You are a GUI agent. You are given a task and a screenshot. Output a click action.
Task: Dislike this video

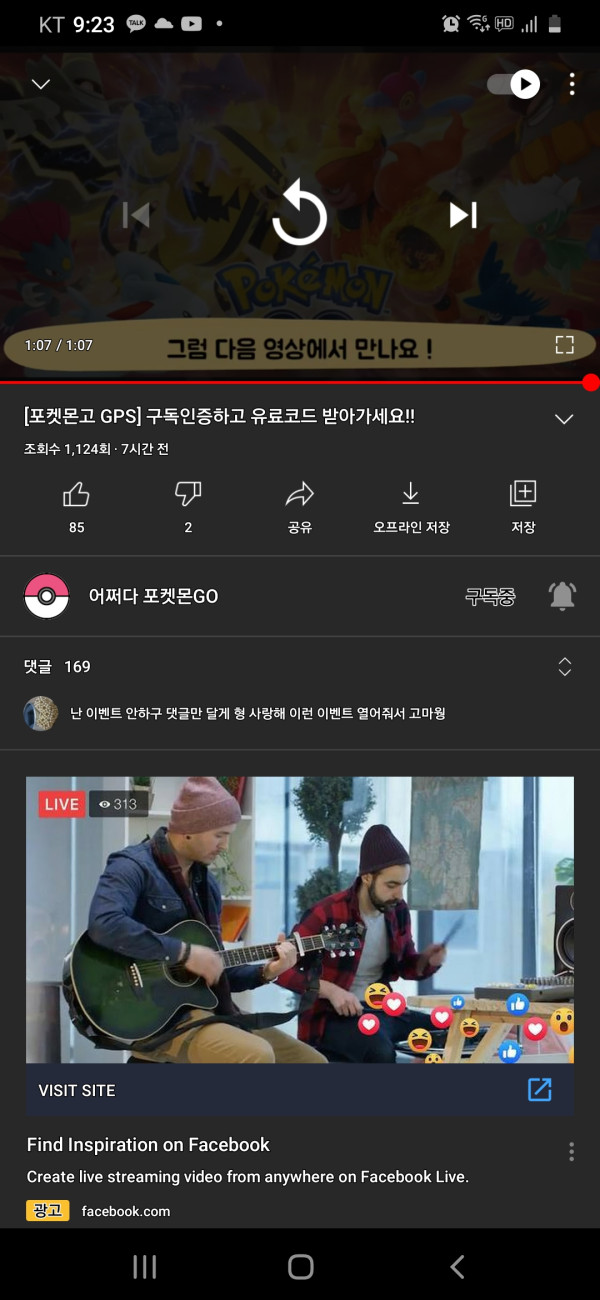tap(188, 503)
